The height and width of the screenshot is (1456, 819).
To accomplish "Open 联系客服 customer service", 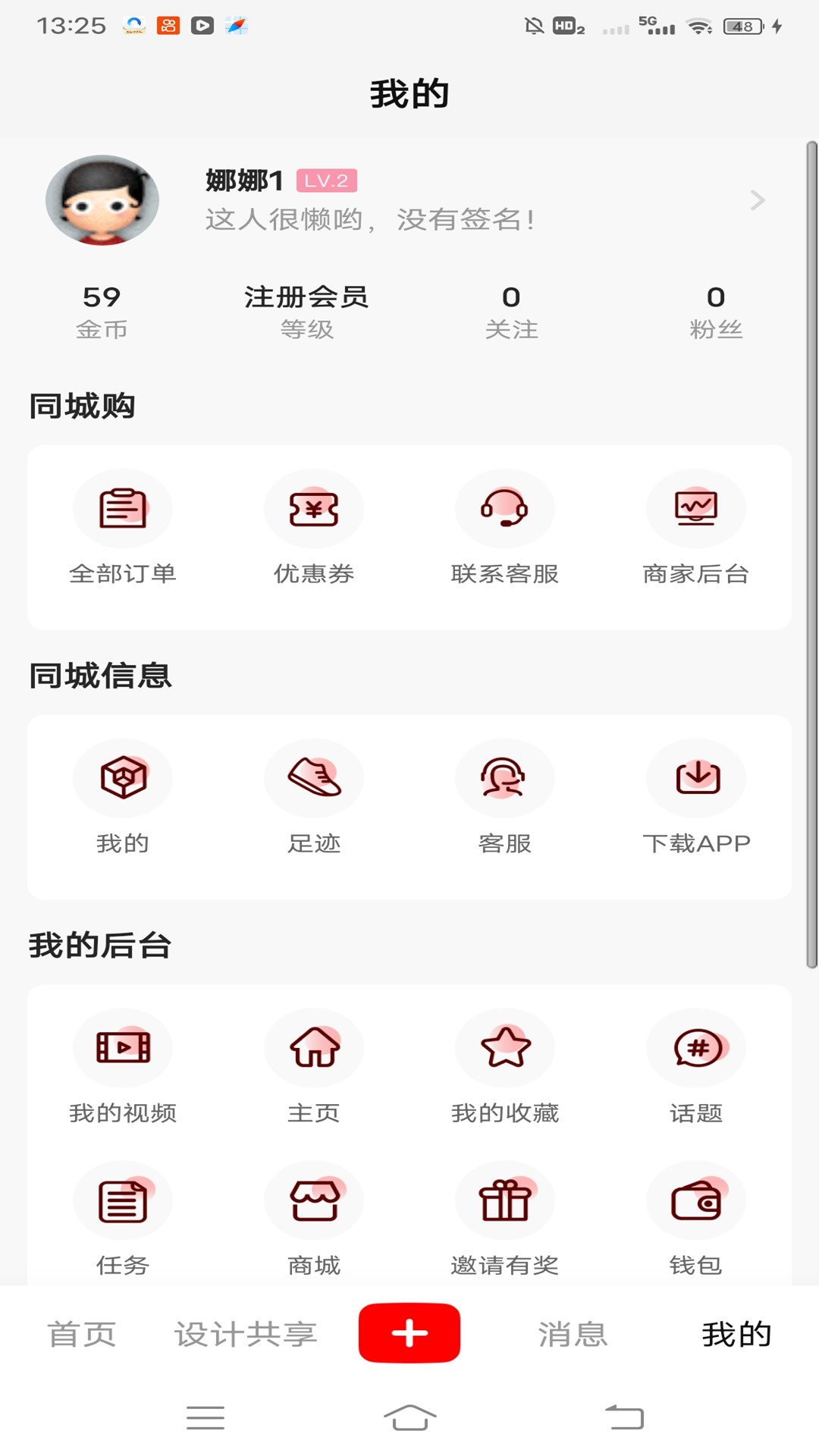I will pyautogui.click(x=505, y=508).
